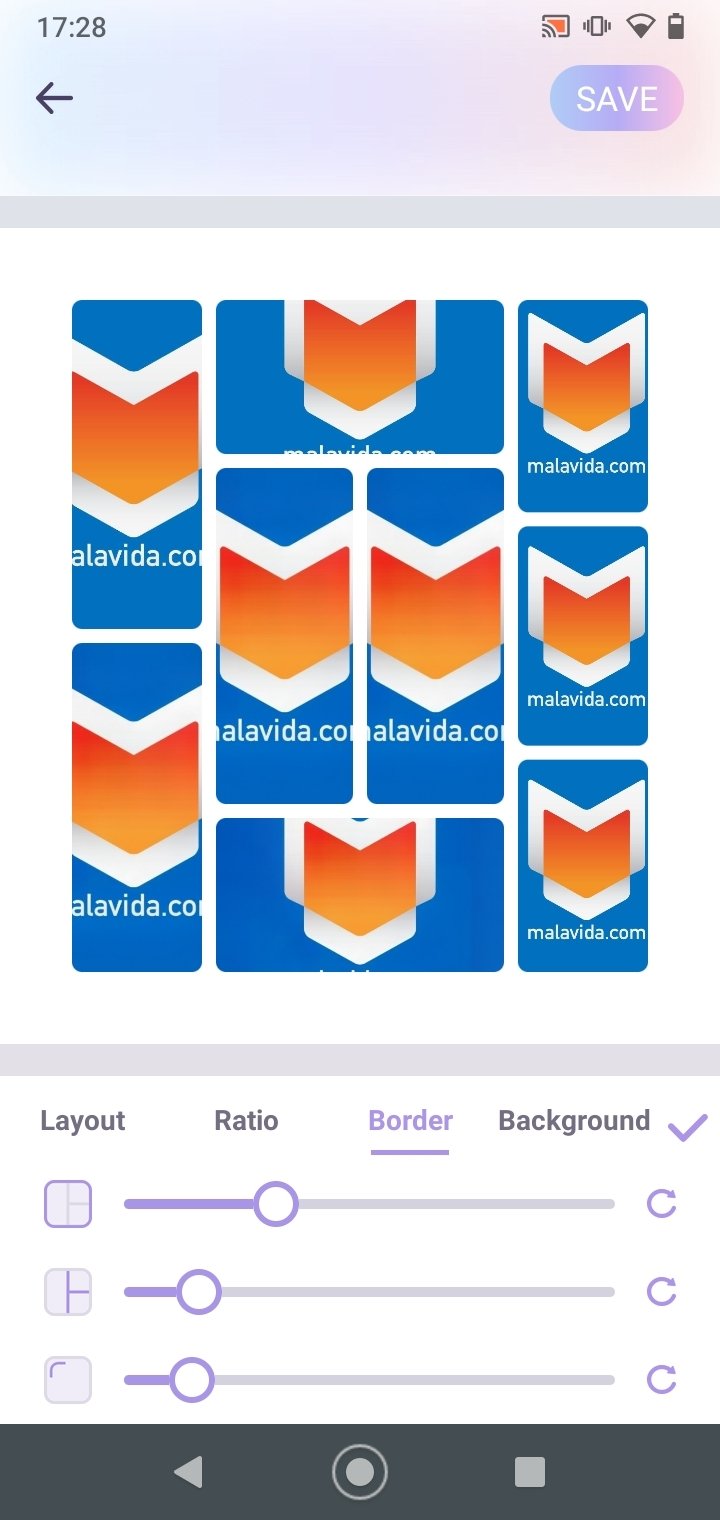Save the collage
This screenshot has height=1520, width=720.
point(617,99)
